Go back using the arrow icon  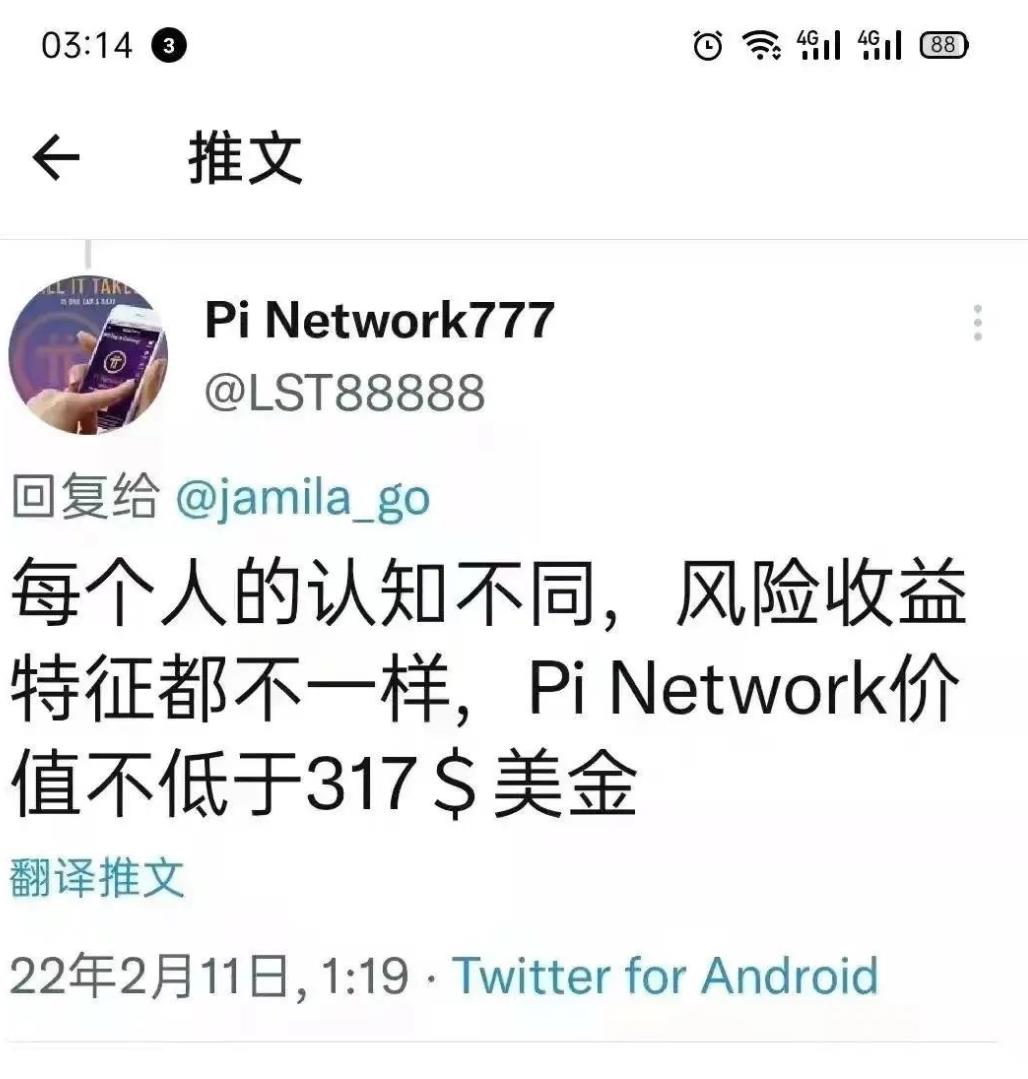[56, 159]
